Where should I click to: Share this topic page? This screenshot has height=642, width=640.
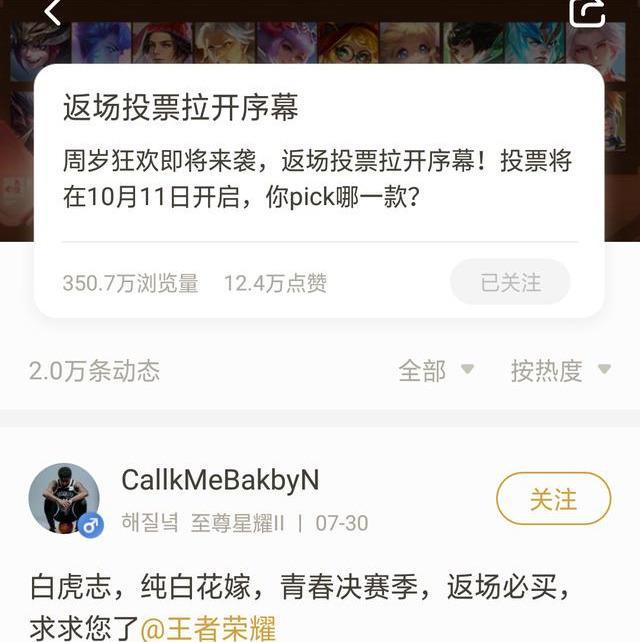point(587,12)
